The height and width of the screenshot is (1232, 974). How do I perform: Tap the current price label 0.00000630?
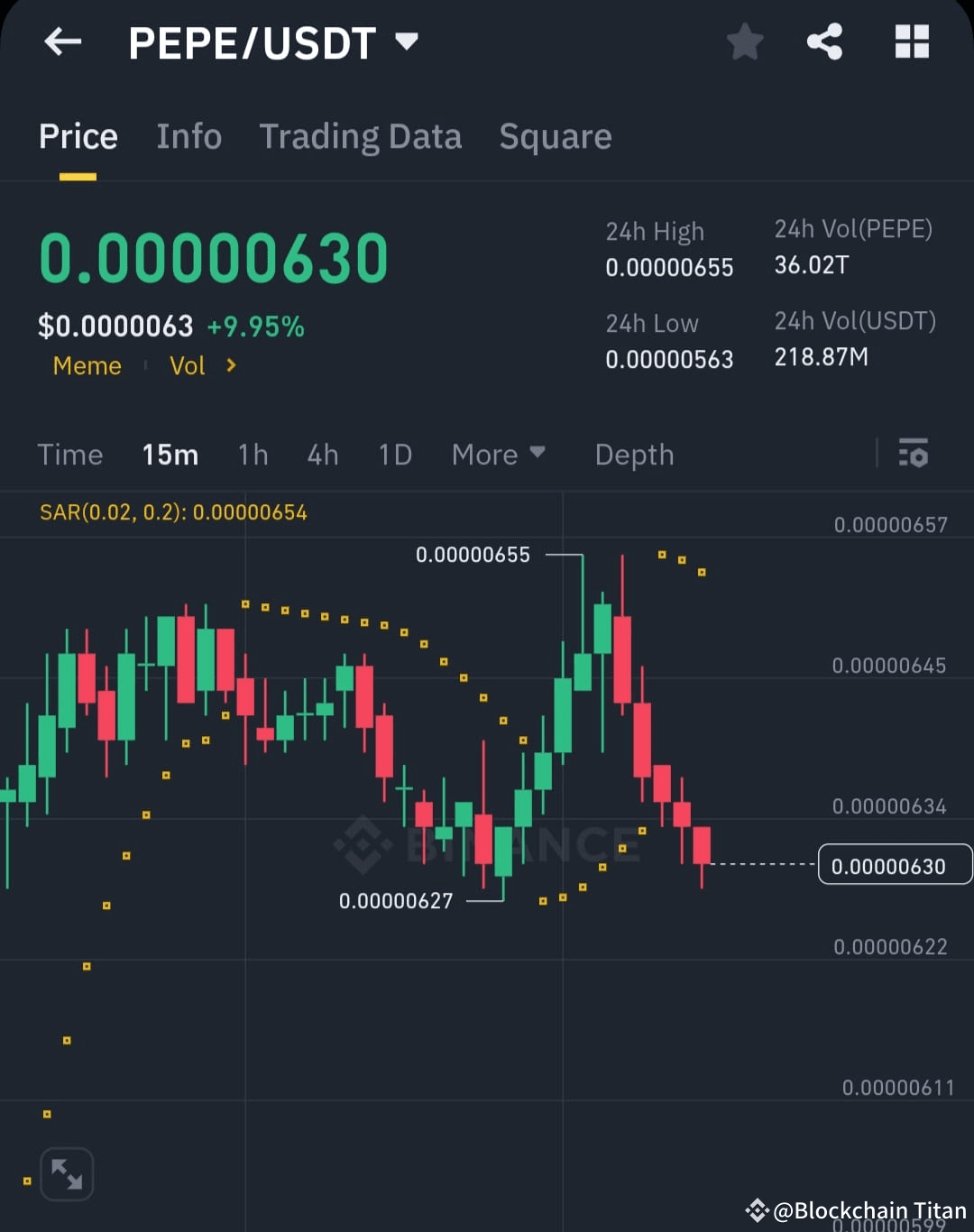click(894, 865)
